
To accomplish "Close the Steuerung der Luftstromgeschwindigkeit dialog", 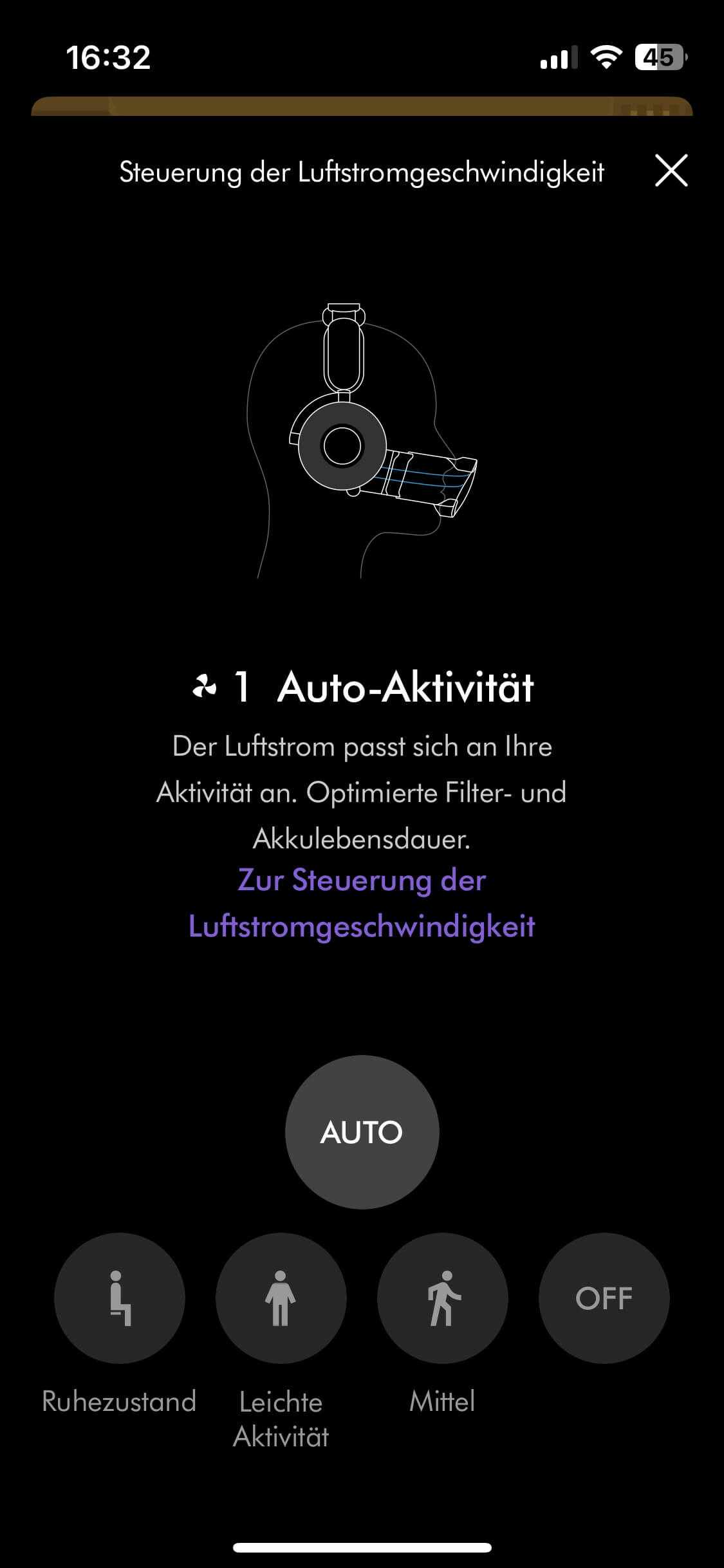I will 671,171.
